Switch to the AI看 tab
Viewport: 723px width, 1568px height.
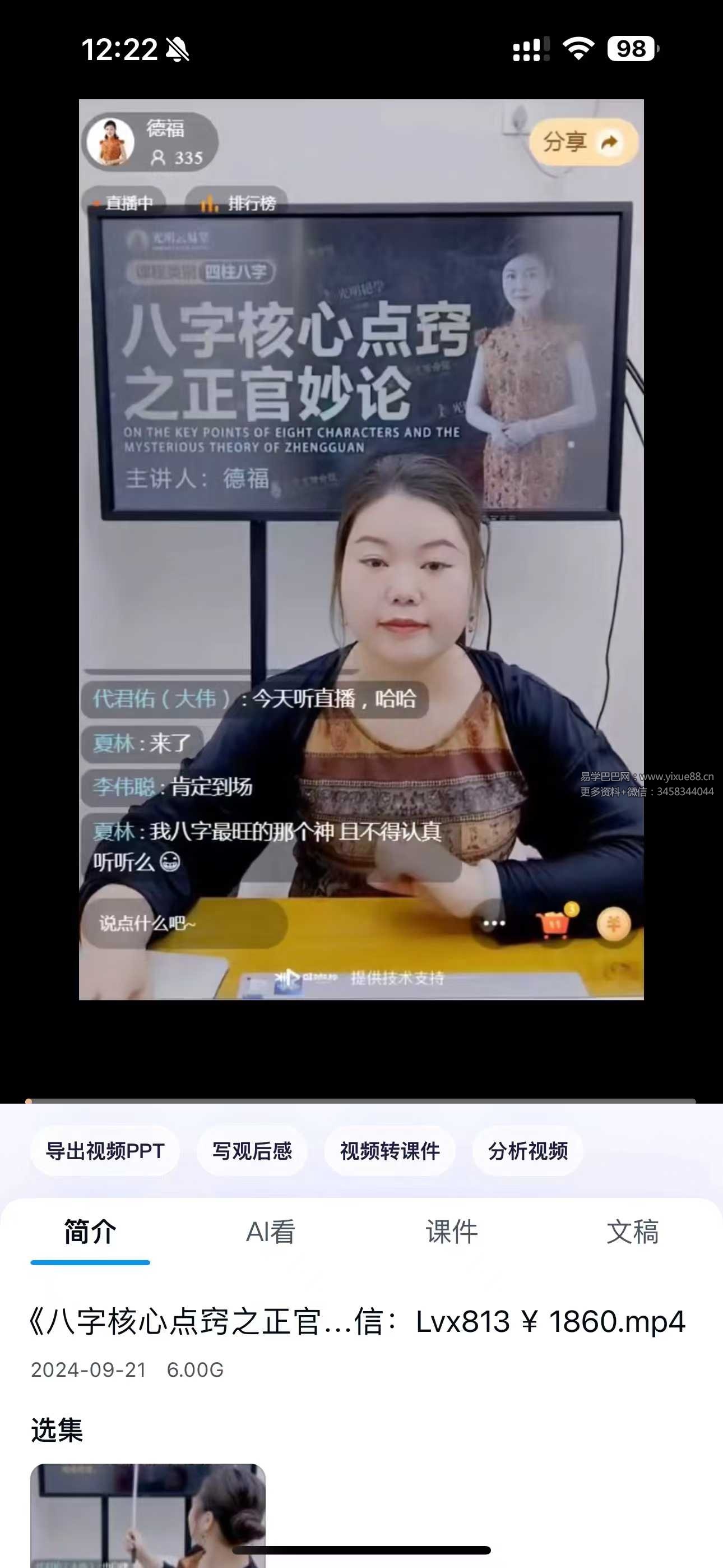coord(271,1233)
